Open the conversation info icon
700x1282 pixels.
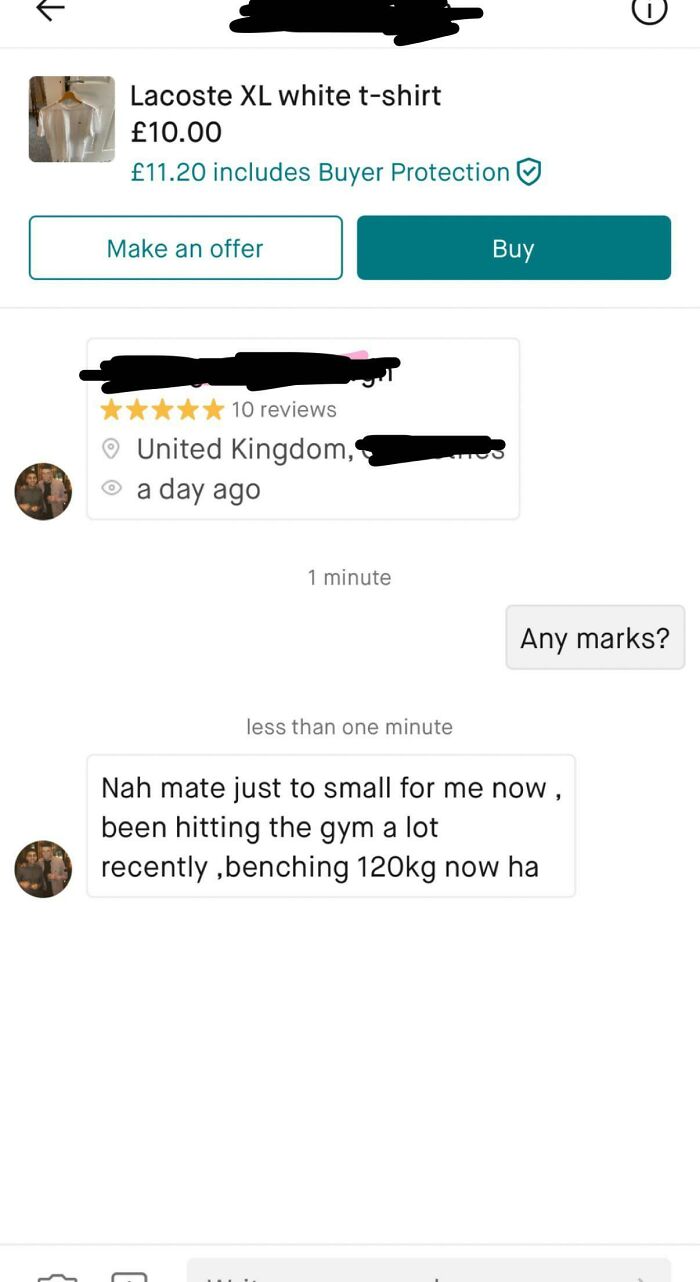650,11
